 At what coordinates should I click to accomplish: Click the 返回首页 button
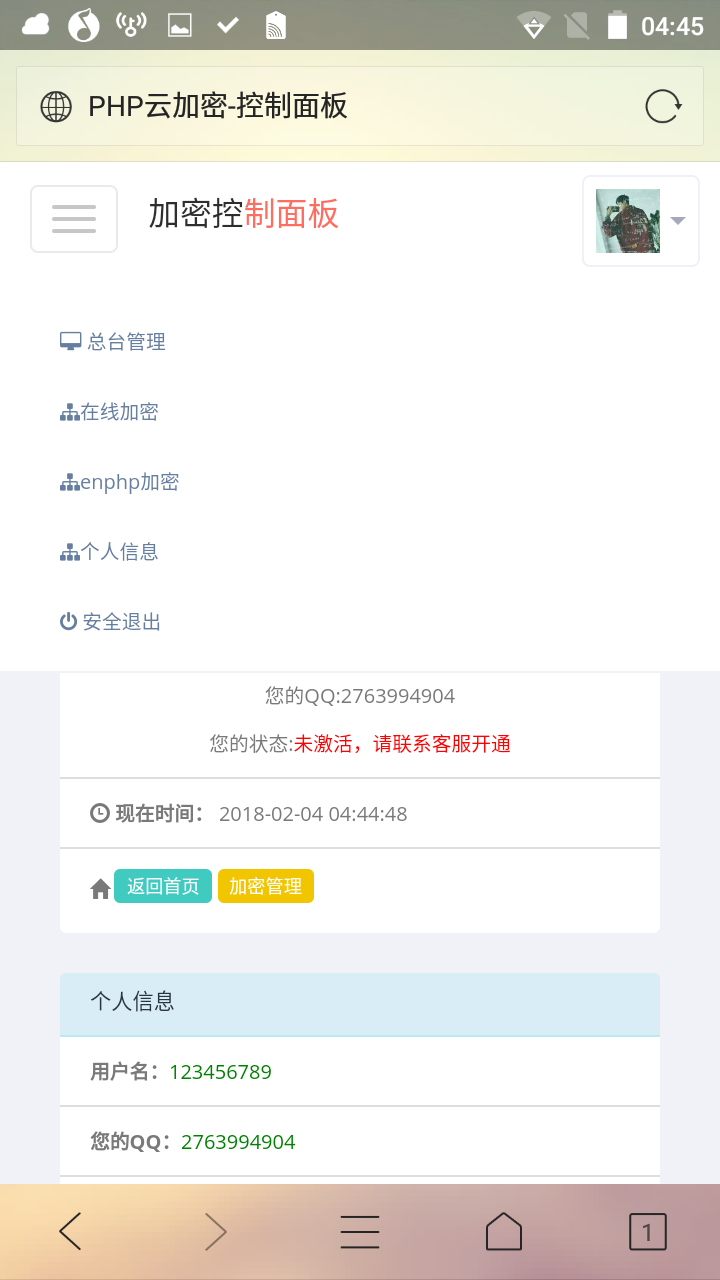coord(162,886)
